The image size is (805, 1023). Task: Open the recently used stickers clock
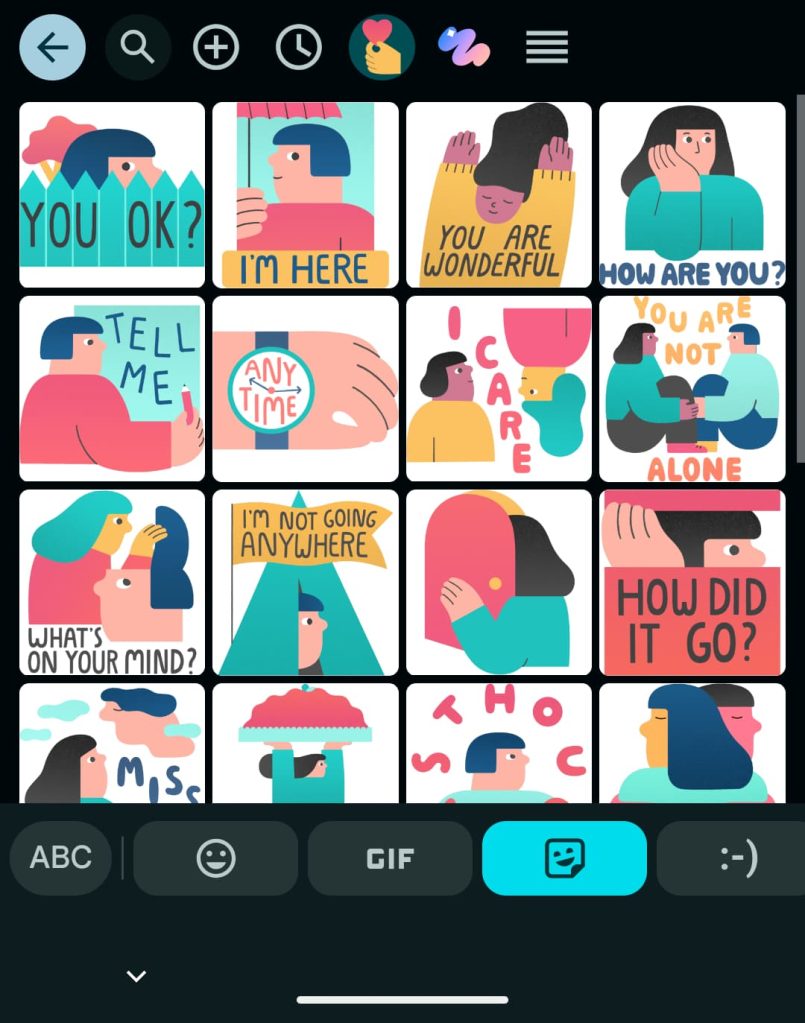[x=299, y=47]
